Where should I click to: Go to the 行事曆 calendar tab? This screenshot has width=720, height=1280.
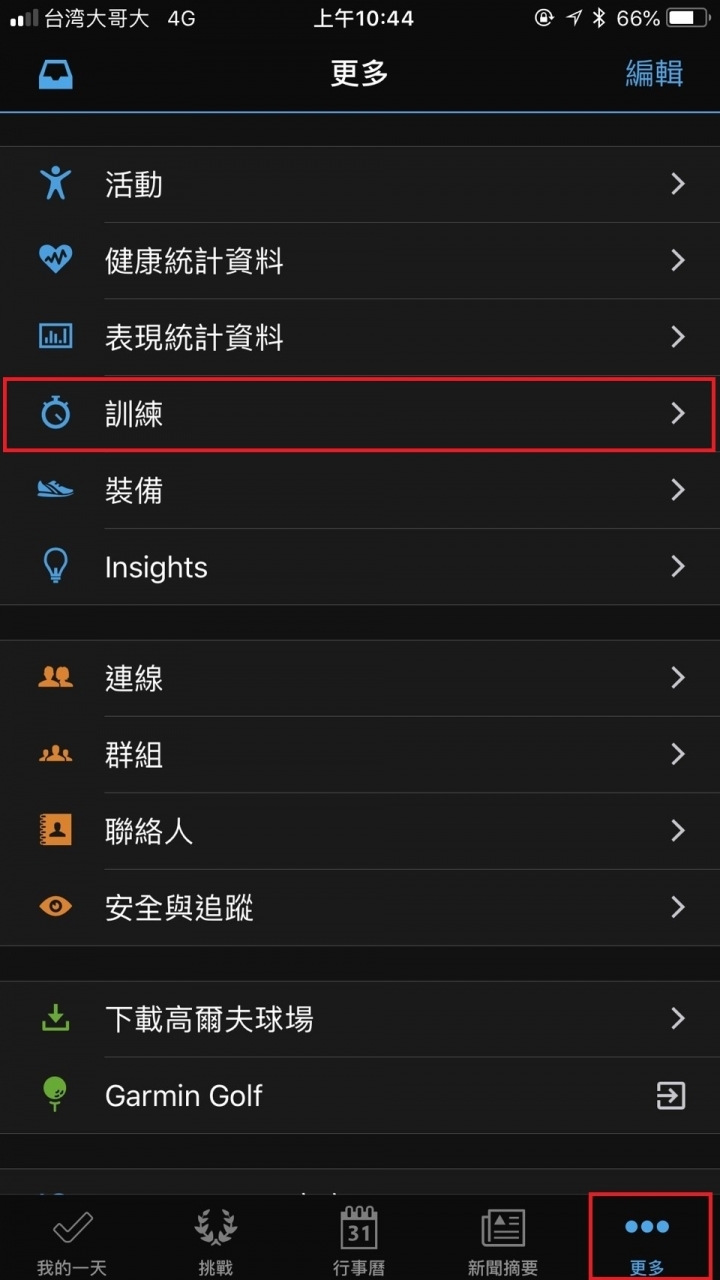[x=359, y=1237]
